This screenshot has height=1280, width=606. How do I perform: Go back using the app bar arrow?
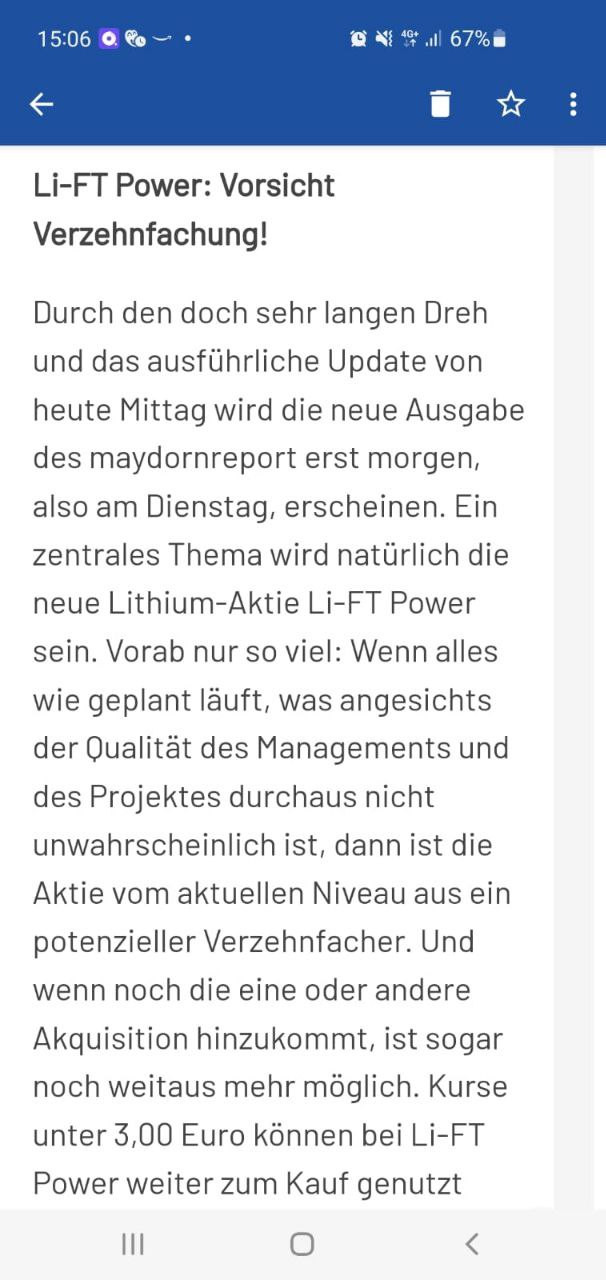coord(41,104)
